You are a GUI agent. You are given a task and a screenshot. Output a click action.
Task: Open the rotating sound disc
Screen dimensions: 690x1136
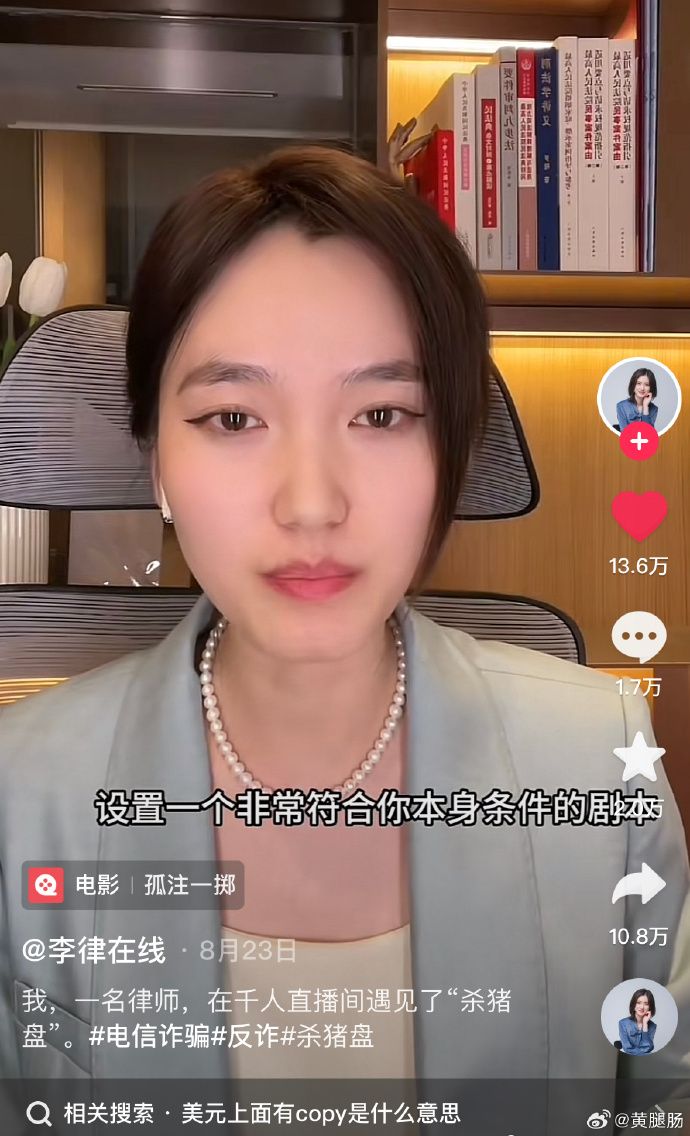pyautogui.click(x=638, y=1017)
